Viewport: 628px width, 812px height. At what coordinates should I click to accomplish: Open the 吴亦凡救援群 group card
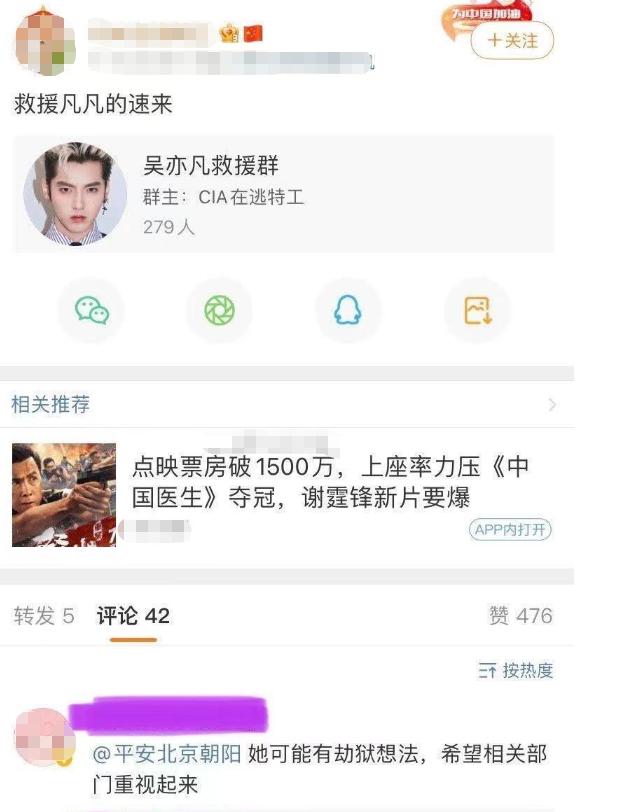pyautogui.click(x=283, y=194)
